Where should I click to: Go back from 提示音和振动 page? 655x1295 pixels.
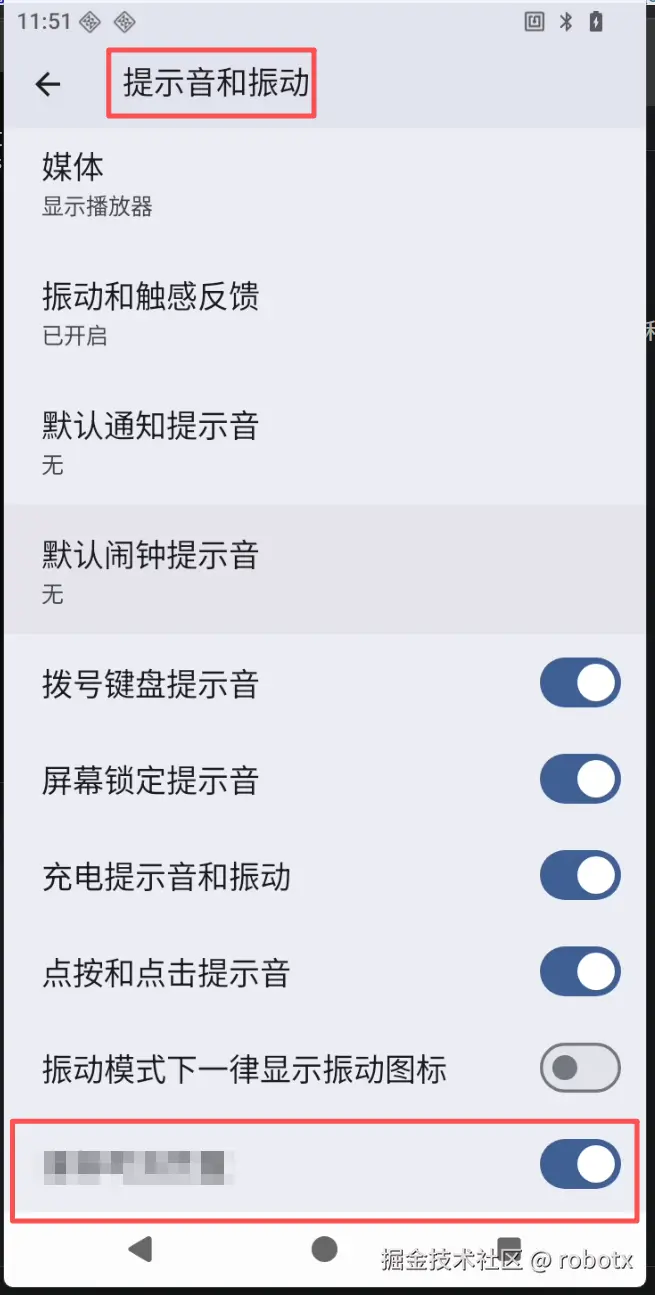48,84
